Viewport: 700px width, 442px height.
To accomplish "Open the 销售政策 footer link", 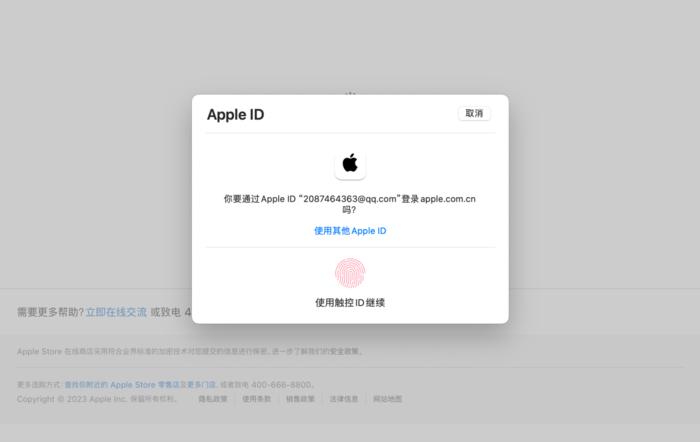I will (300, 399).
